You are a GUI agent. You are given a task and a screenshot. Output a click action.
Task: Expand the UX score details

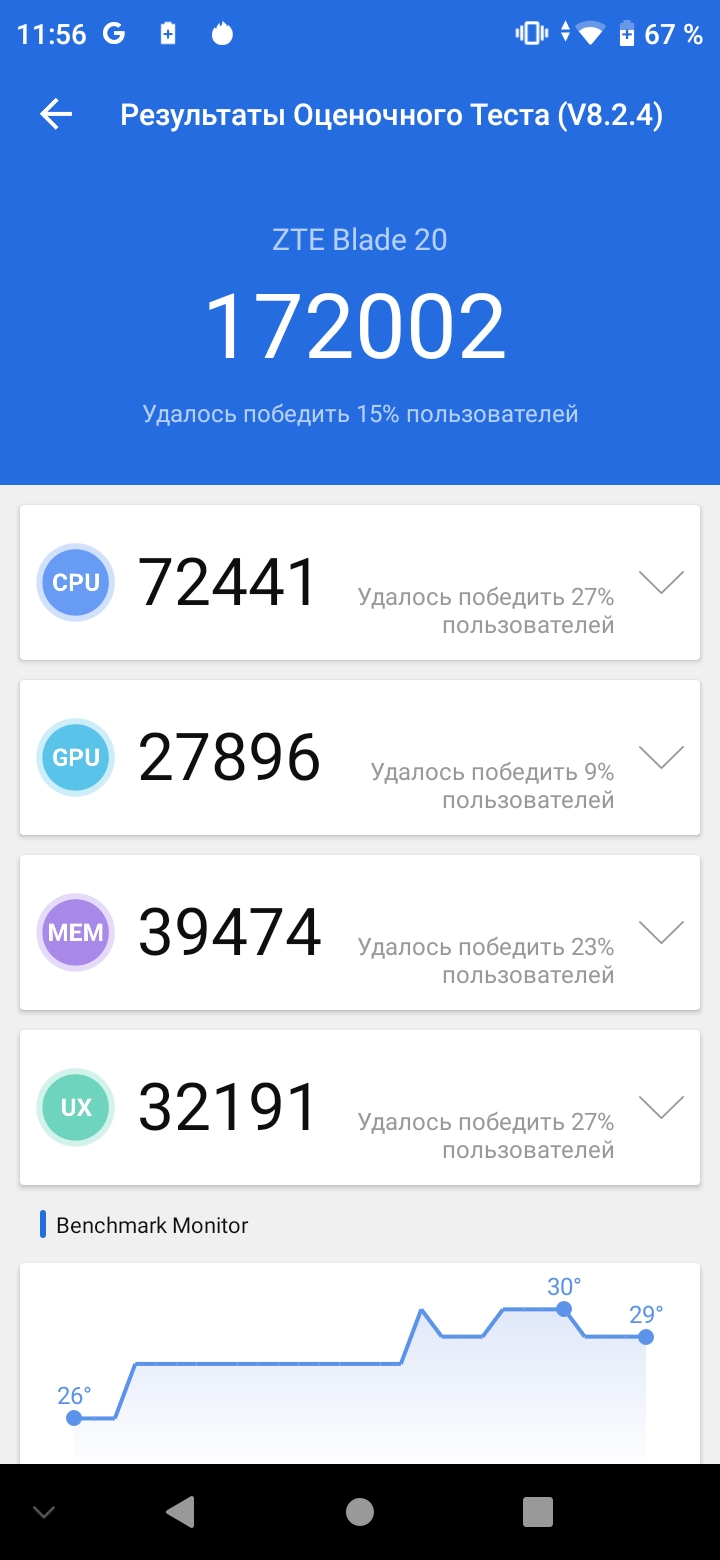click(x=661, y=1107)
